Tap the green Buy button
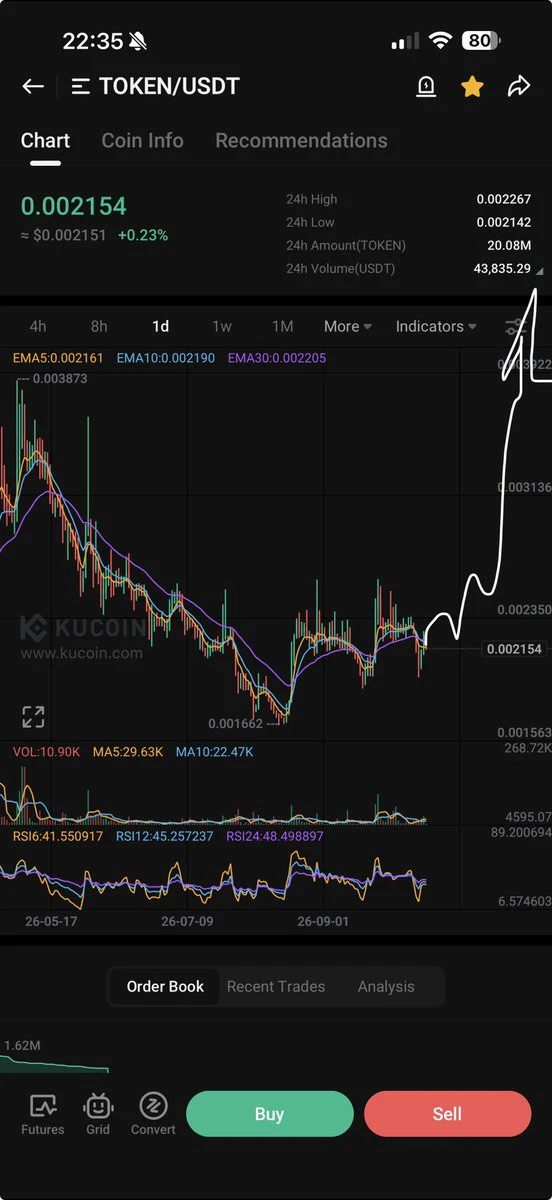The height and width of the screenshot is (1200, 552). pyautogui.click(x=270, y=1114)
